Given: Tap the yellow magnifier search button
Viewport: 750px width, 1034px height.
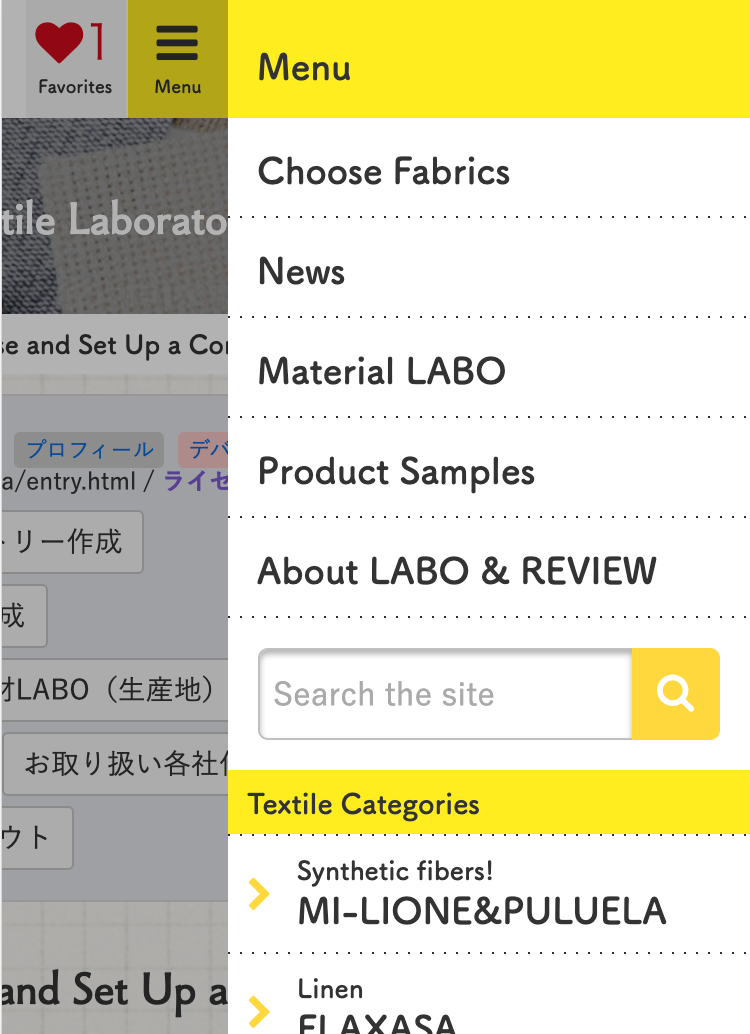Looking at the screenshot, I should [676, 694].
